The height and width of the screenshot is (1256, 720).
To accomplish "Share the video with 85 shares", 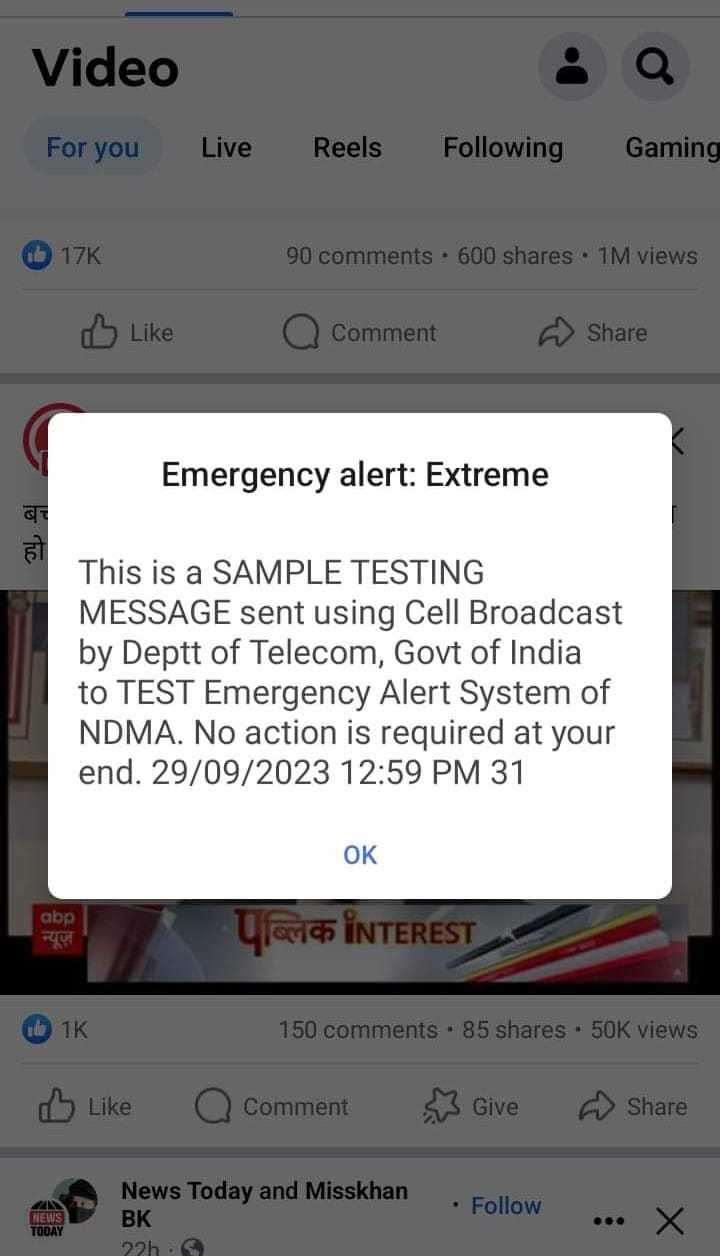I will [x=633, y=1106].
